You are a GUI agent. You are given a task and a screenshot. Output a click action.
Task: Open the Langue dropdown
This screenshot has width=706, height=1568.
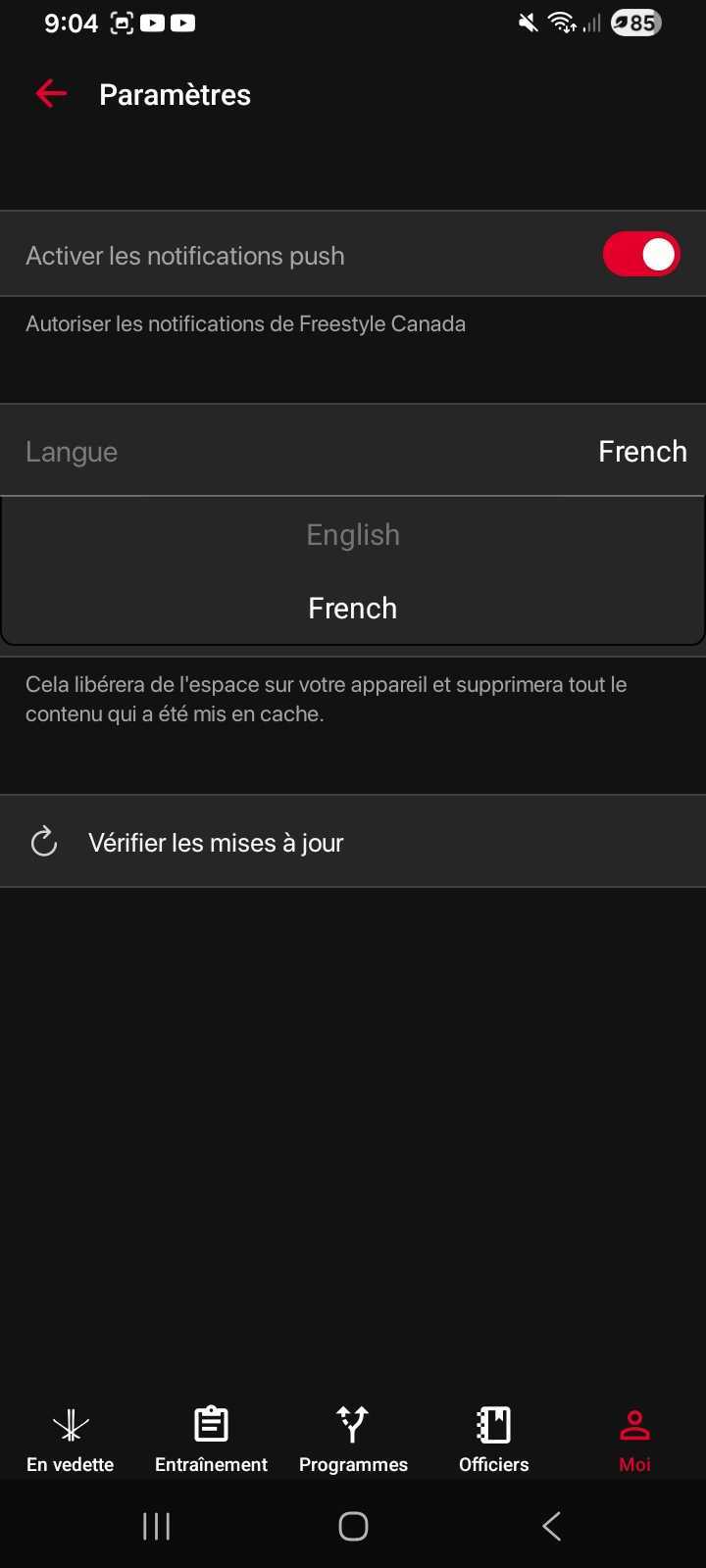(353, 451)
